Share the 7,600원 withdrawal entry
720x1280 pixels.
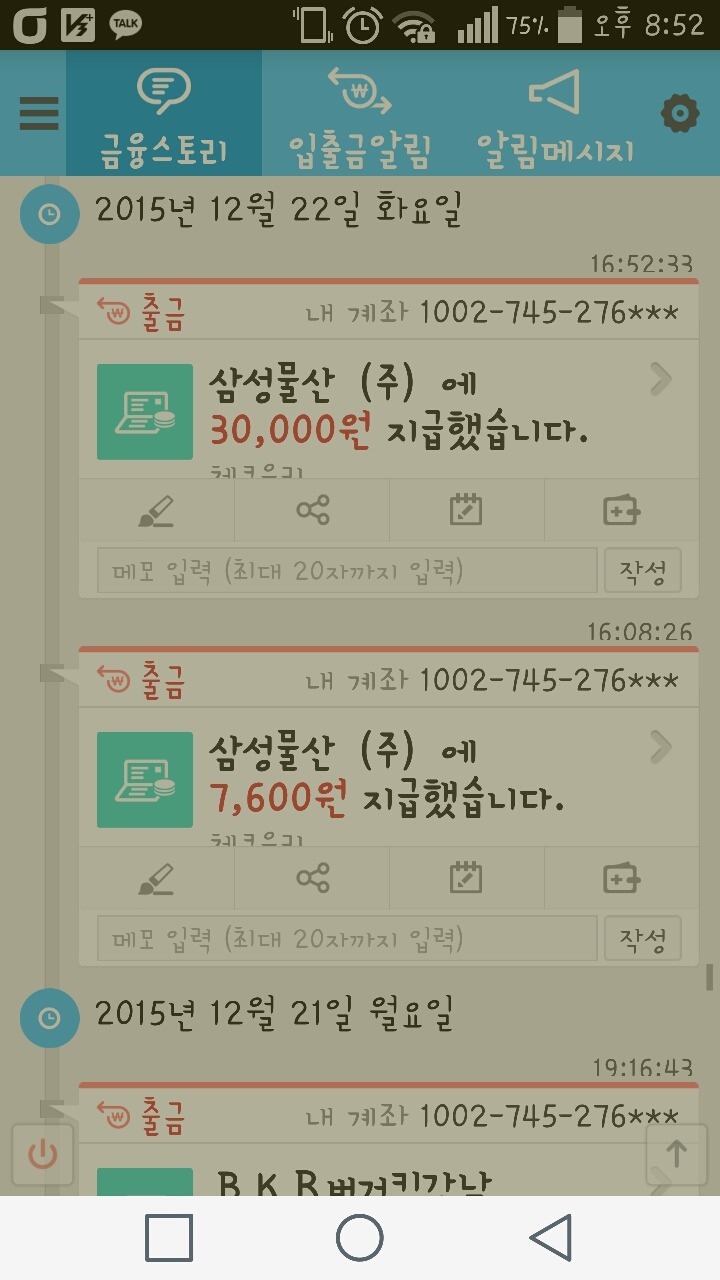tap(312, 879)
